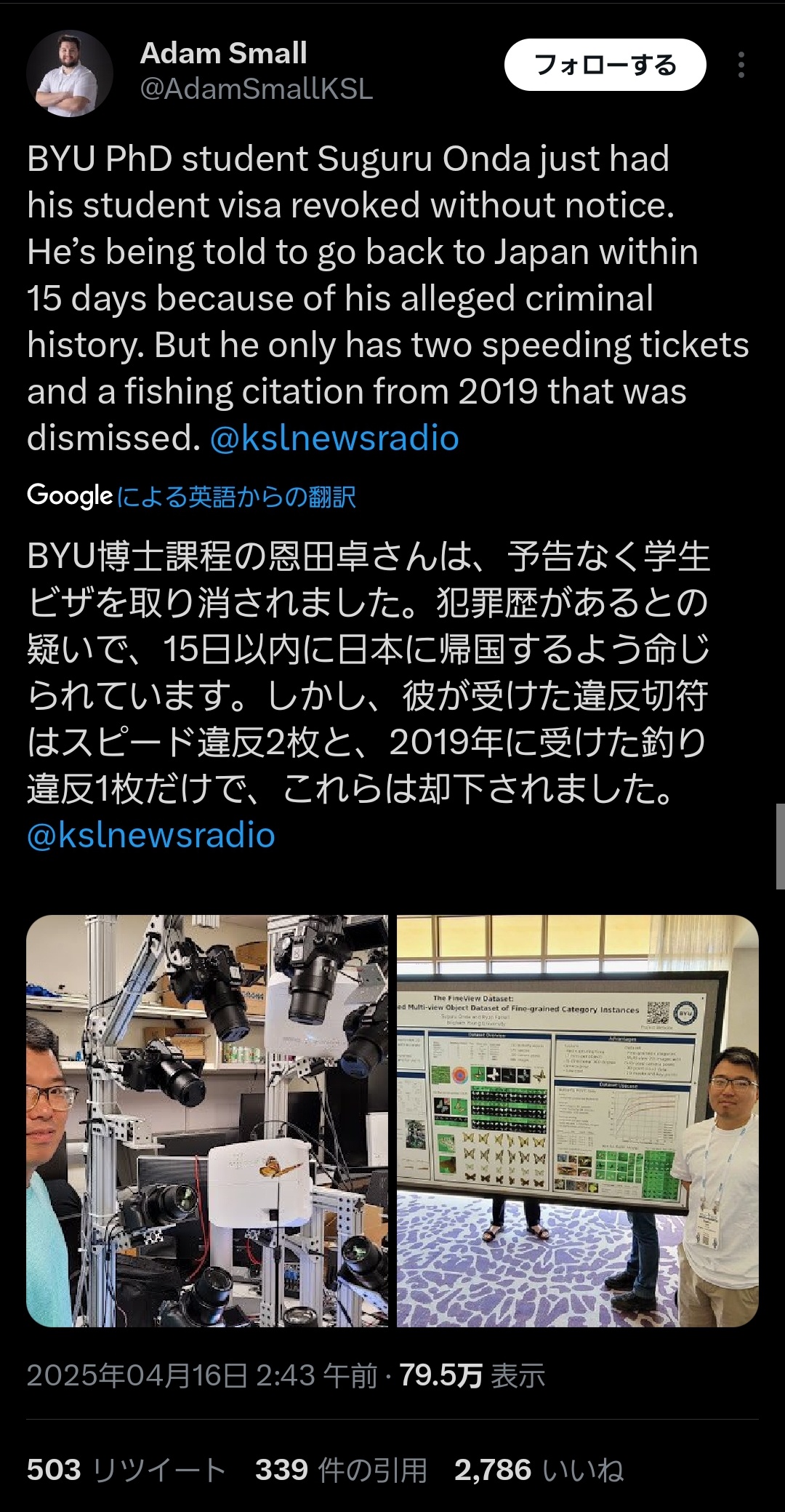See the 2,786 likes list

tap(539, 1470)
